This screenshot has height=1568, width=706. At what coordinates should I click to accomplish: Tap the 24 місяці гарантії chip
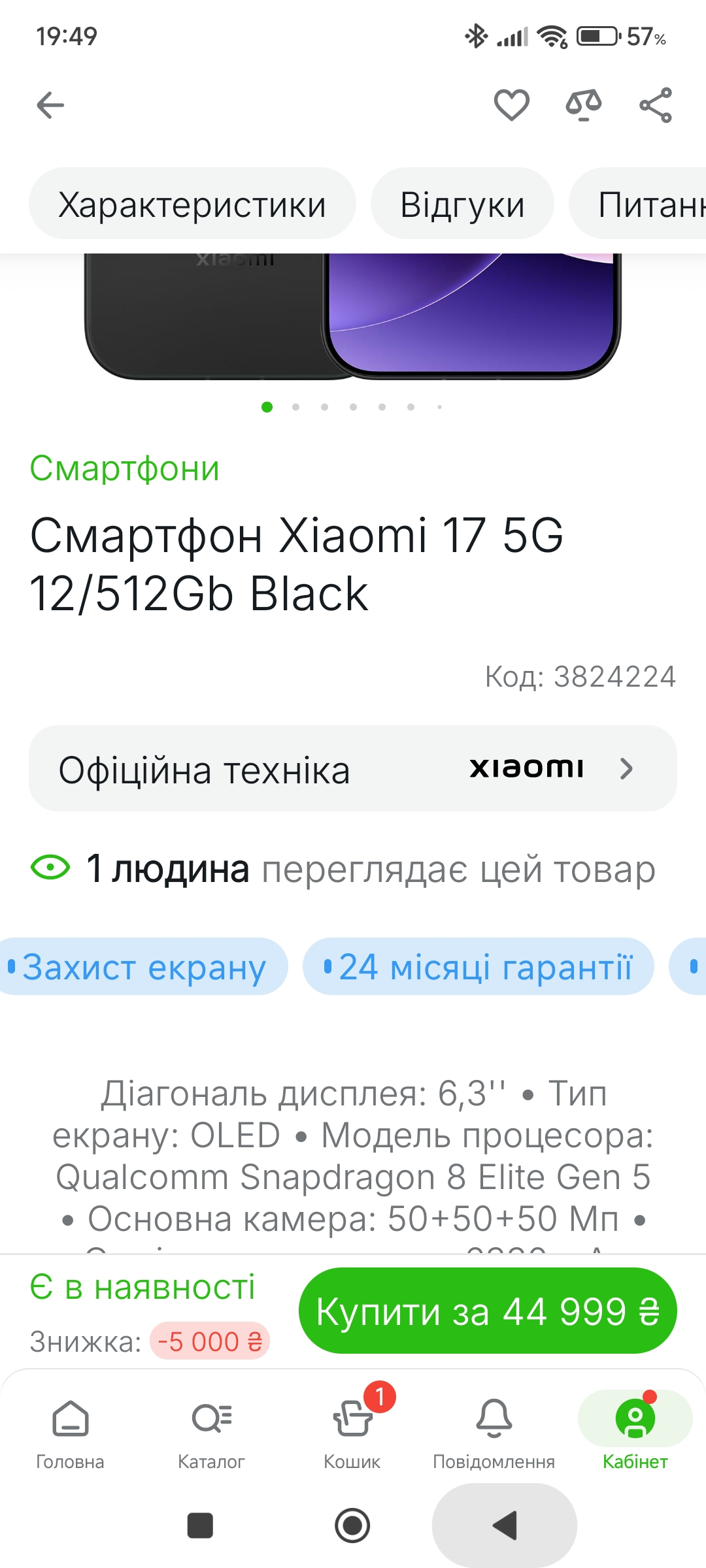[x=479, y=967]
